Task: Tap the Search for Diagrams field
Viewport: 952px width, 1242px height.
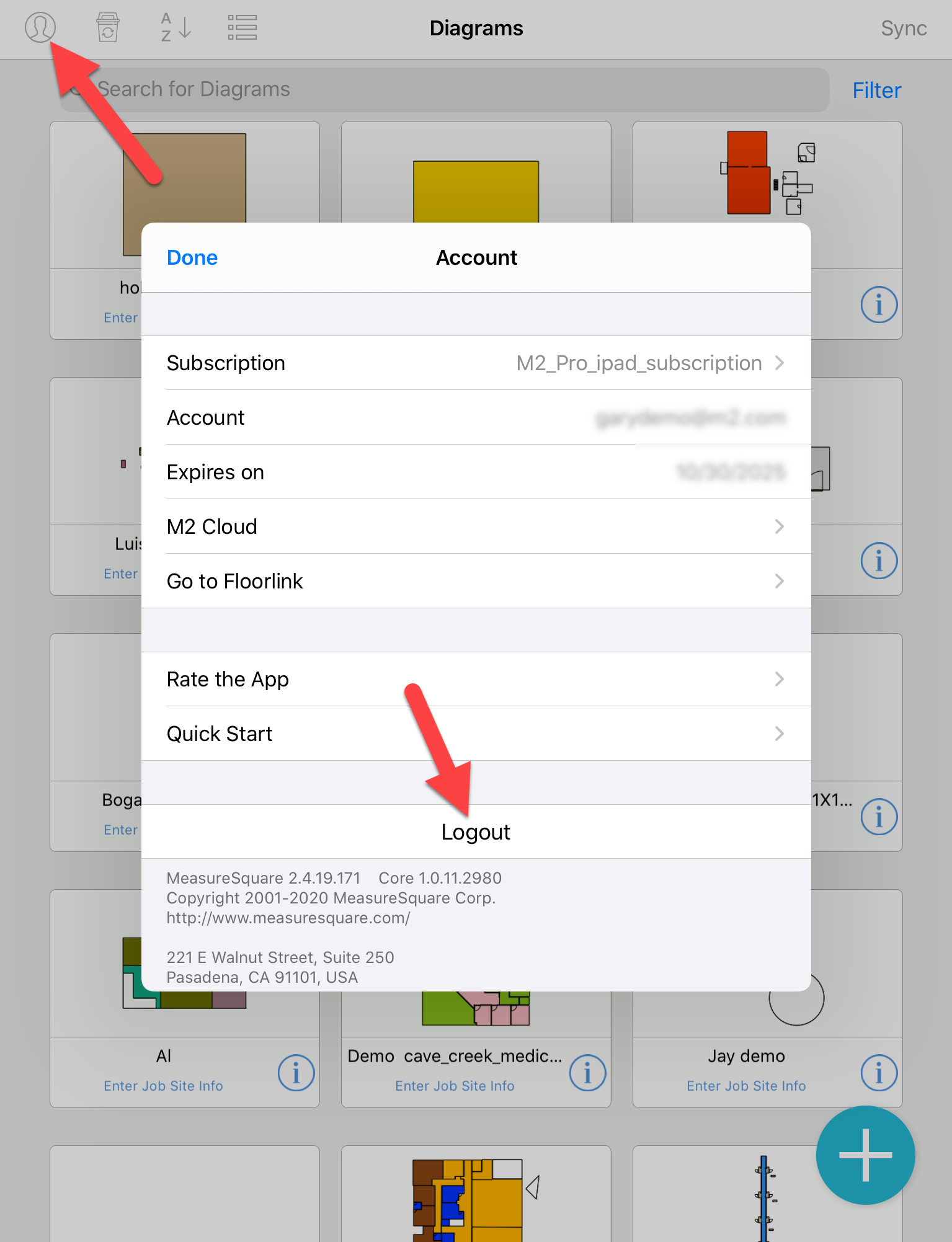Action: 444,90
